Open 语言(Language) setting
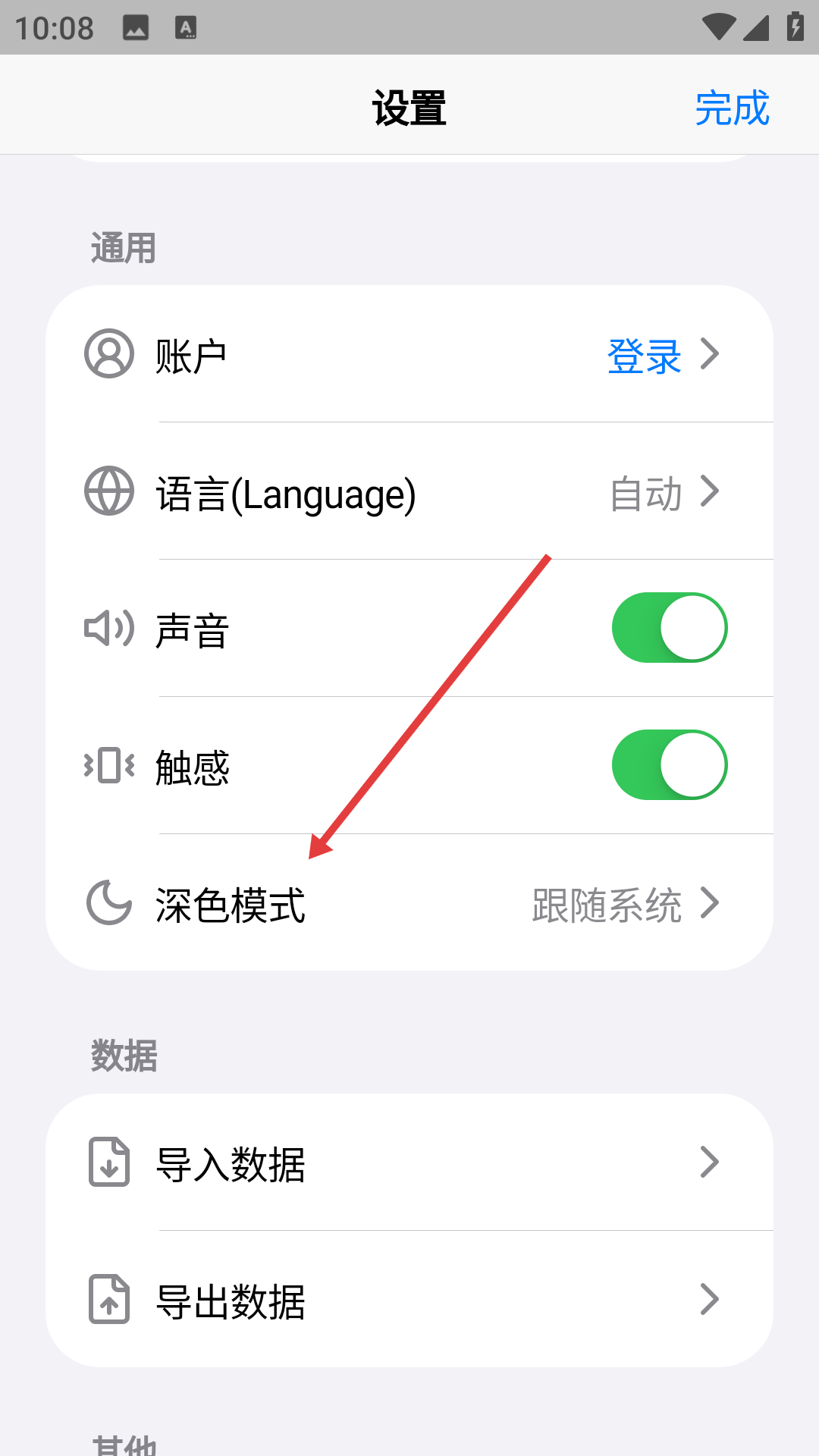The image size is (819, 1456). pyautogui.click(x=409, y=492)
